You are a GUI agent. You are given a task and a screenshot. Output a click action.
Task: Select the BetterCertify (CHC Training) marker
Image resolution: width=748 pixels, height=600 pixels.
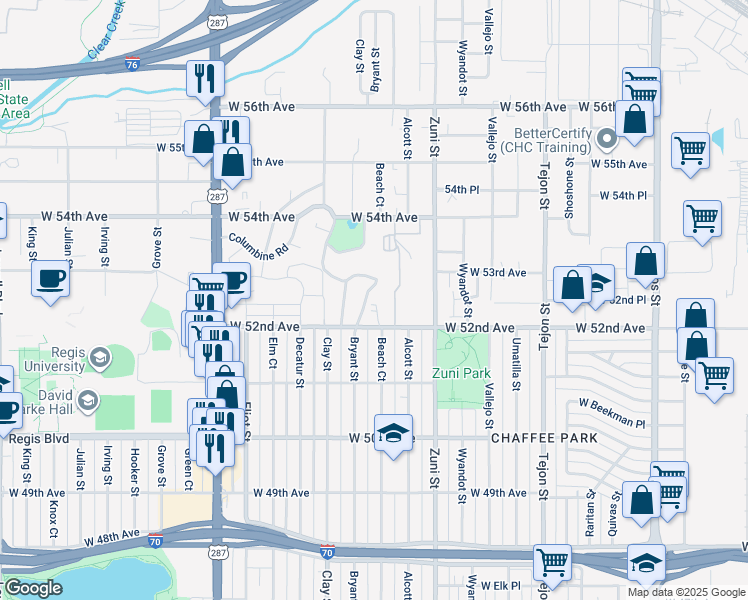coord(607,139)
